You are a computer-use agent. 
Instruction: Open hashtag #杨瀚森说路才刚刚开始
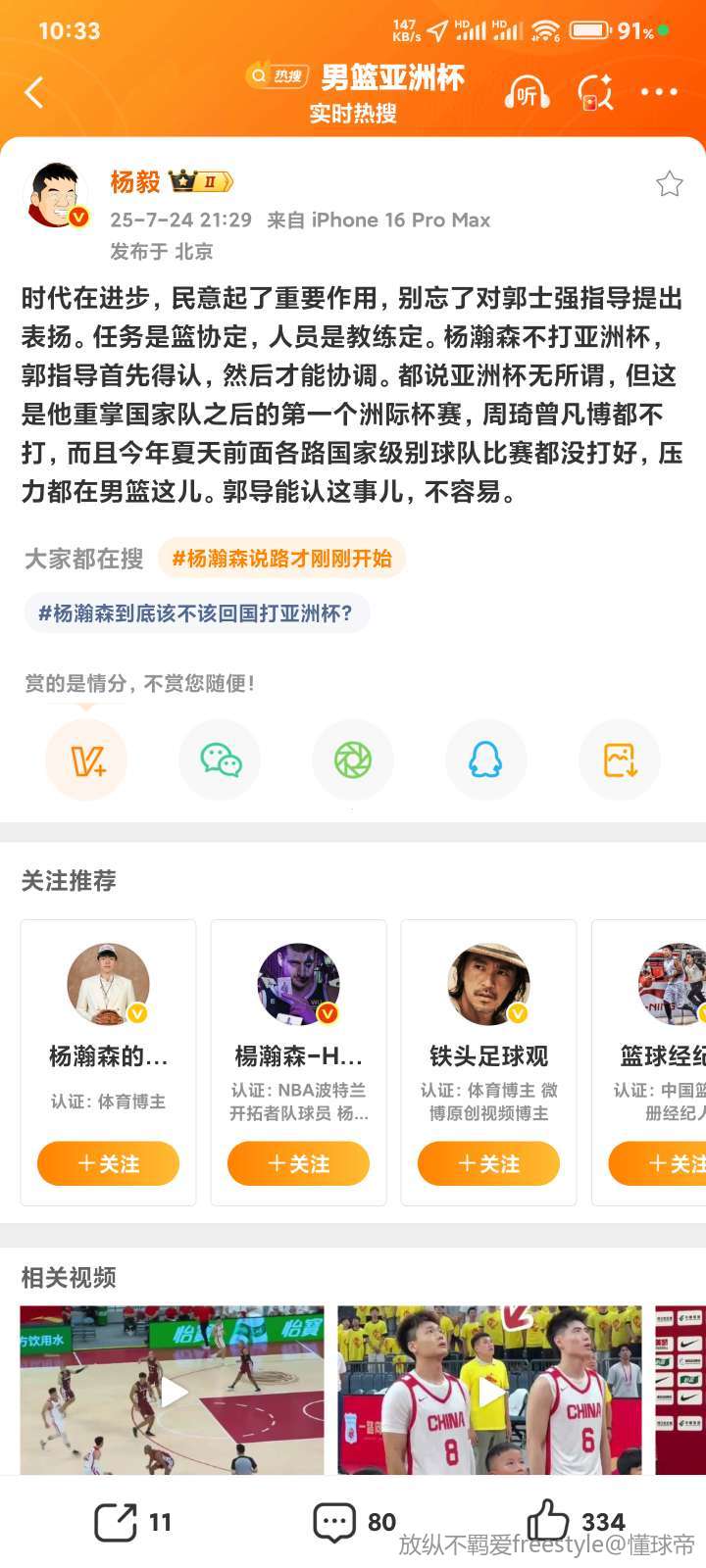(281, 559)
